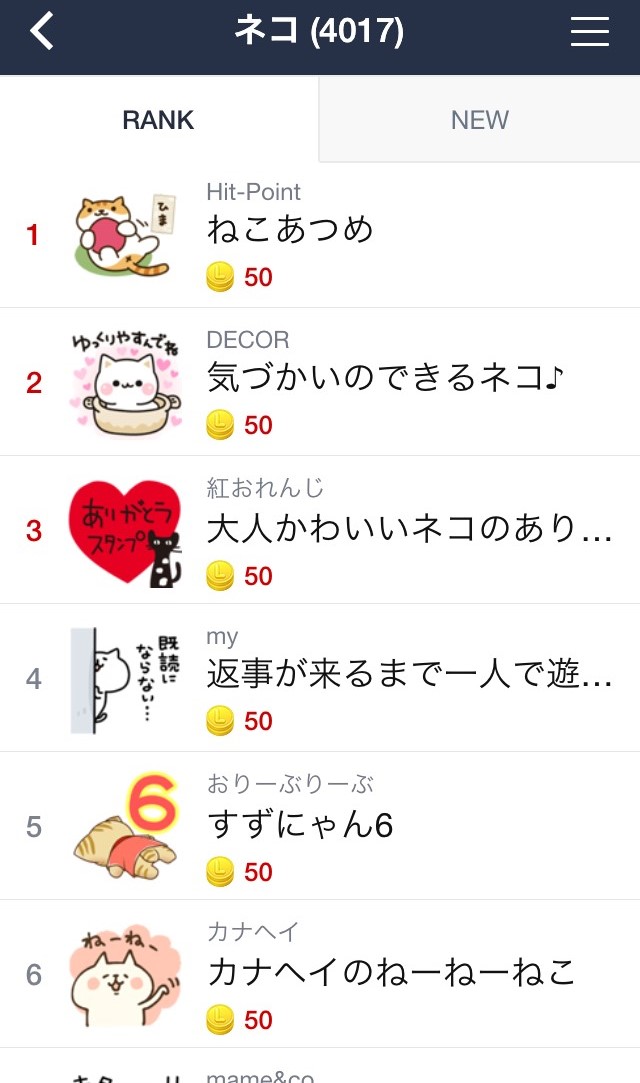
Task: Select the RANK tab
Action: 158,120
